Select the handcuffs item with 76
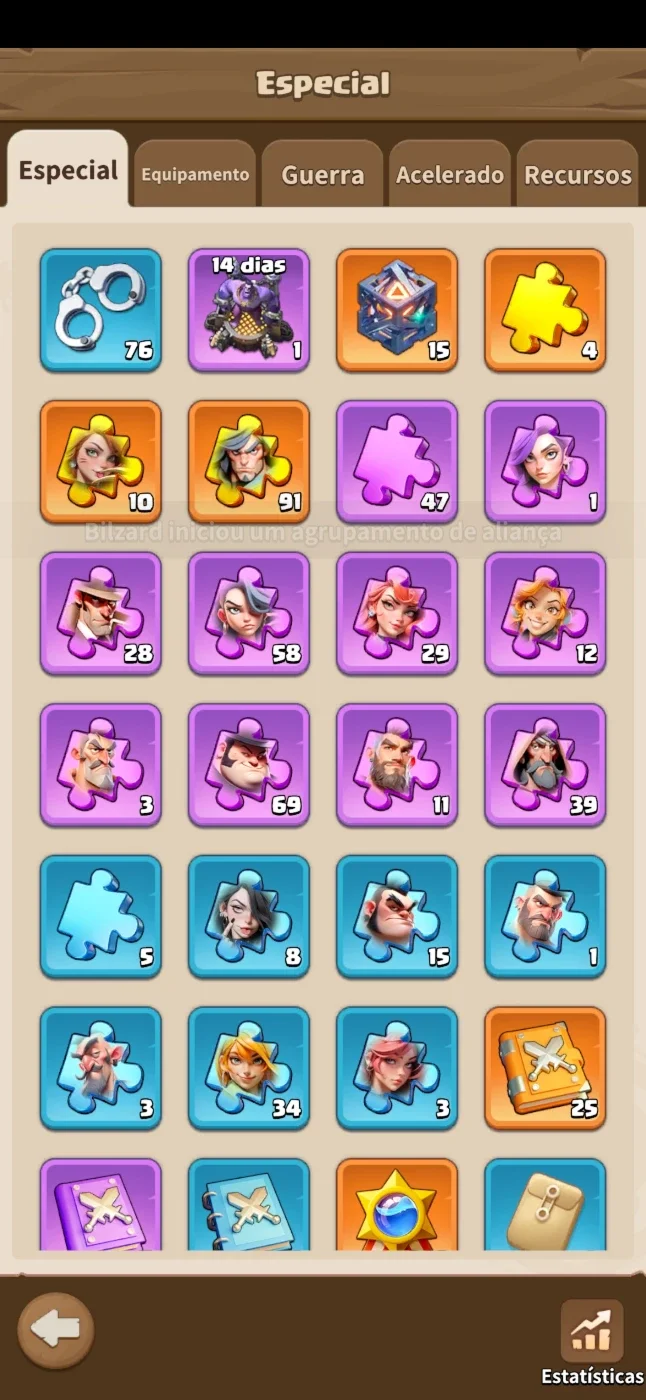The width and height of the screenshot is (646, 1400). [101, 310]
